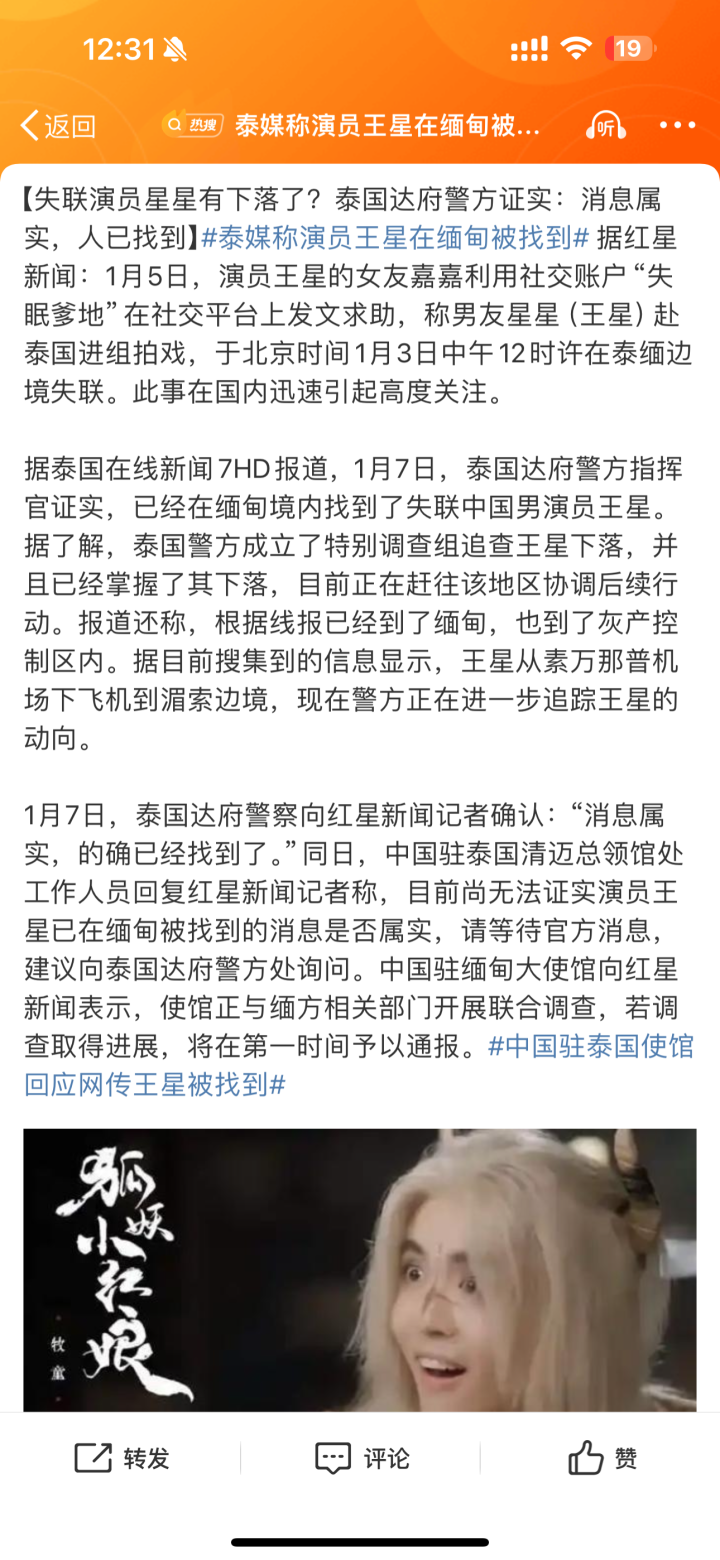Go back with the 返回 button

click(x=58, y=126)
